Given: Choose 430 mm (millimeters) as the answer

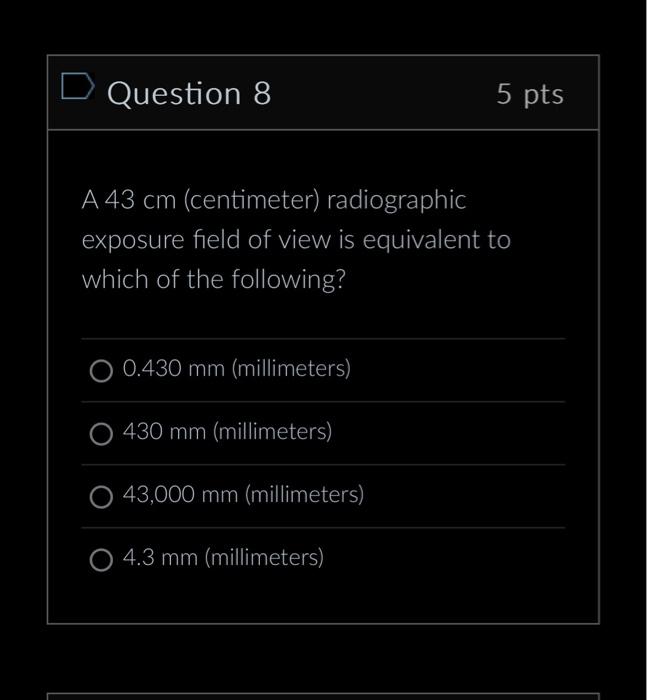Looking at the screenshot, I should pos(101,434).
